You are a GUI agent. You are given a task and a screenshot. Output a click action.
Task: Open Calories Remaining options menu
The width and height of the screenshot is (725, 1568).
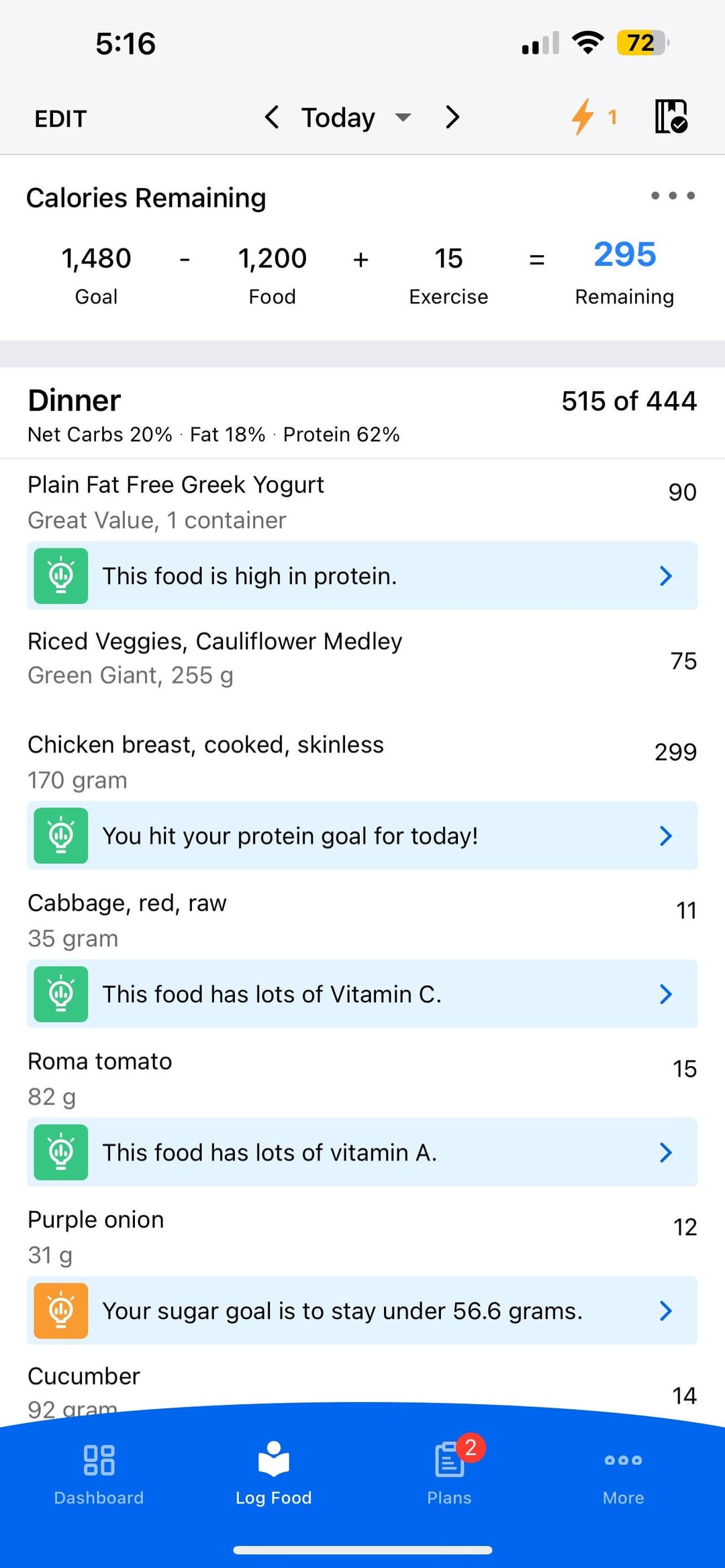673,196
